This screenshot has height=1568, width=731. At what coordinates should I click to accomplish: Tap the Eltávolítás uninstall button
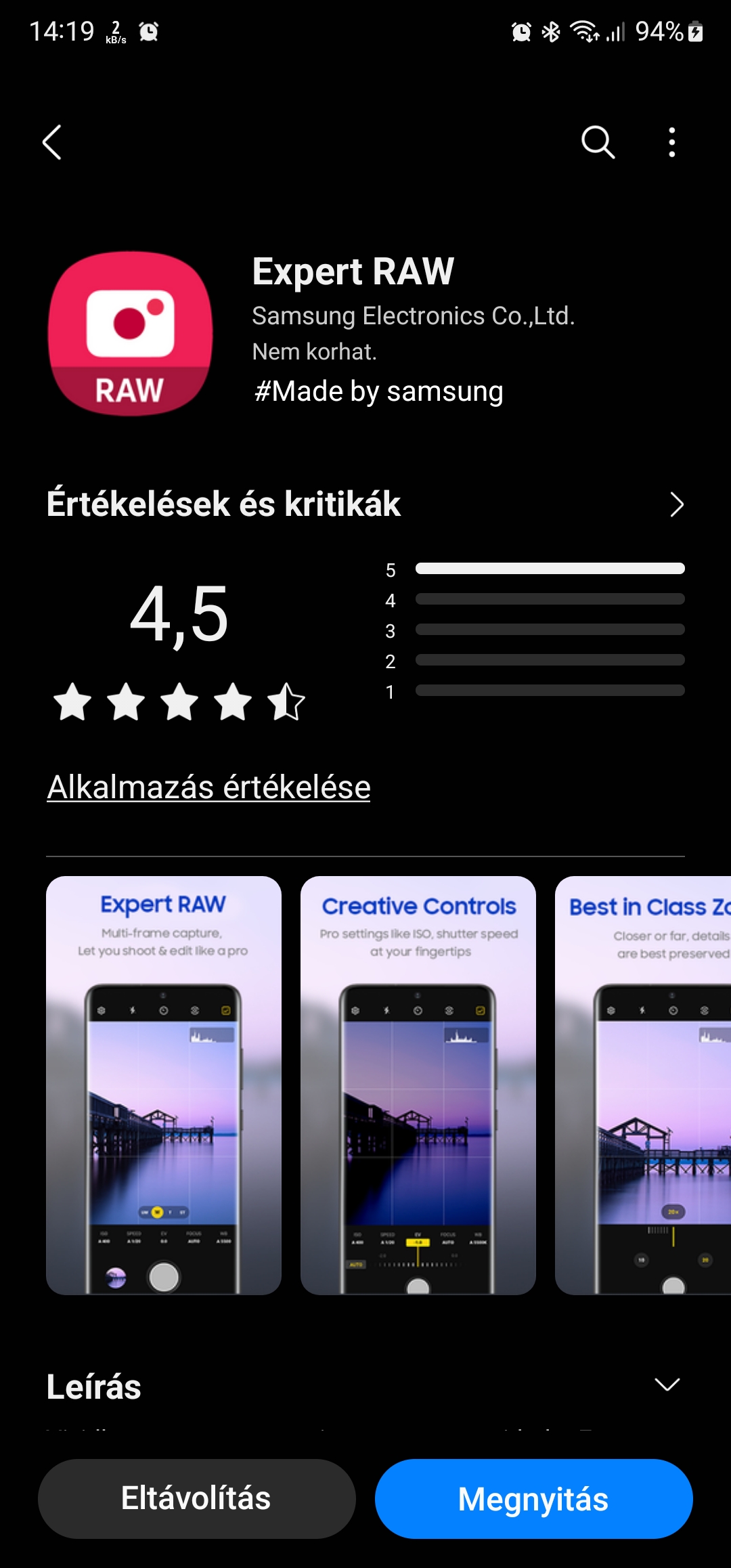(x=196, y=1498)
